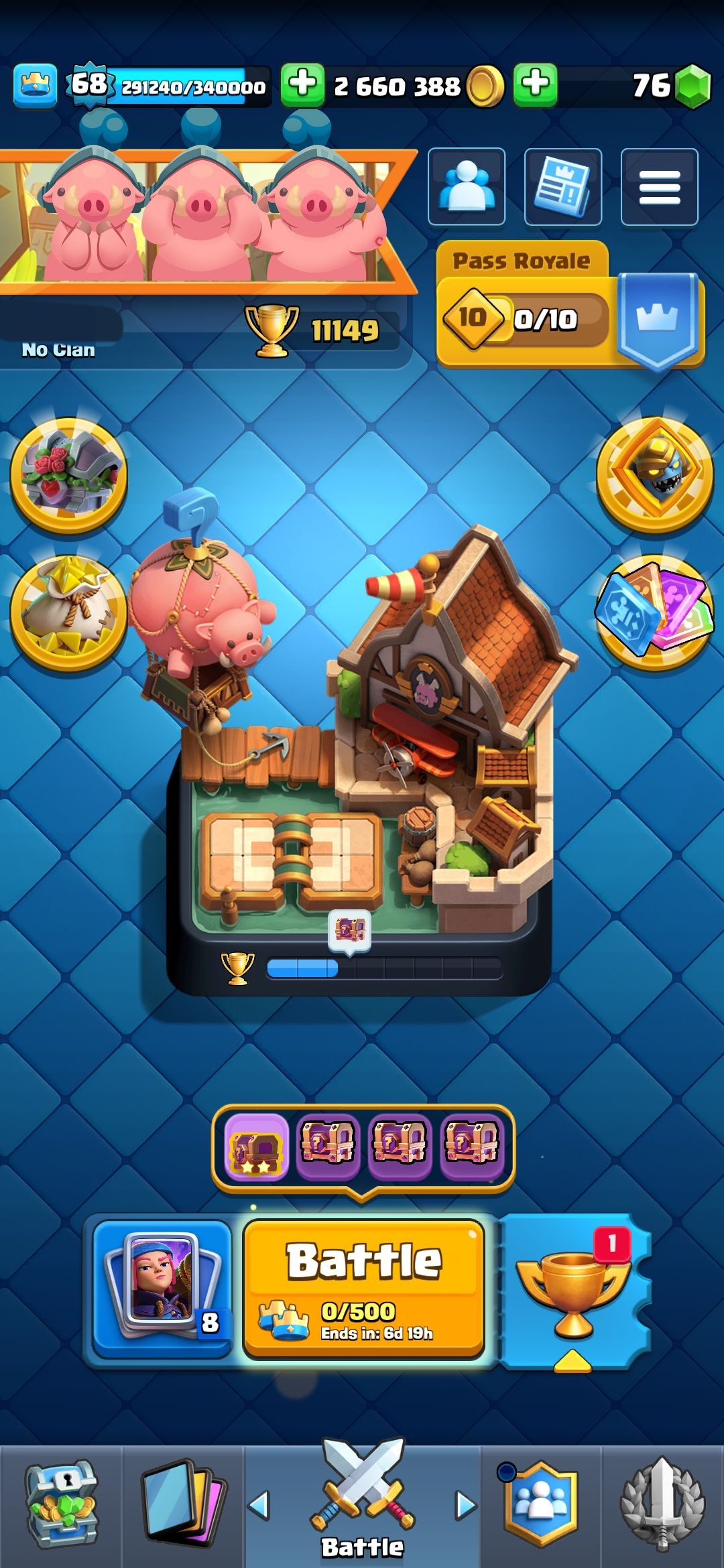
Task: Go to the Shop tab
Action: click(62, 1504)
